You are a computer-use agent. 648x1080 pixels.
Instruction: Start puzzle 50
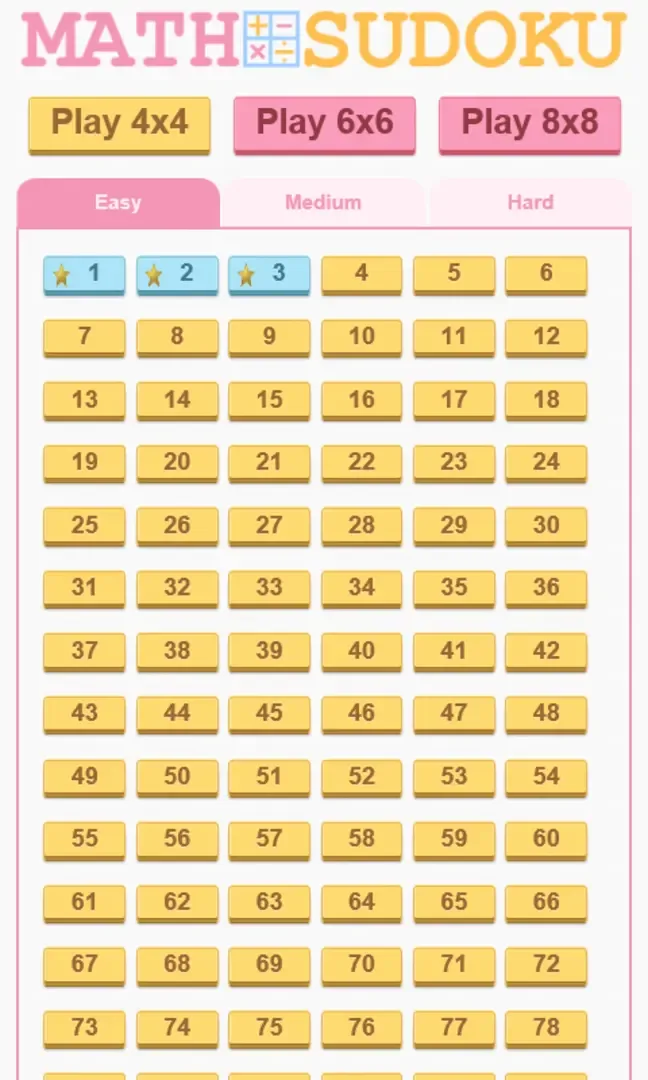point(177,776)
